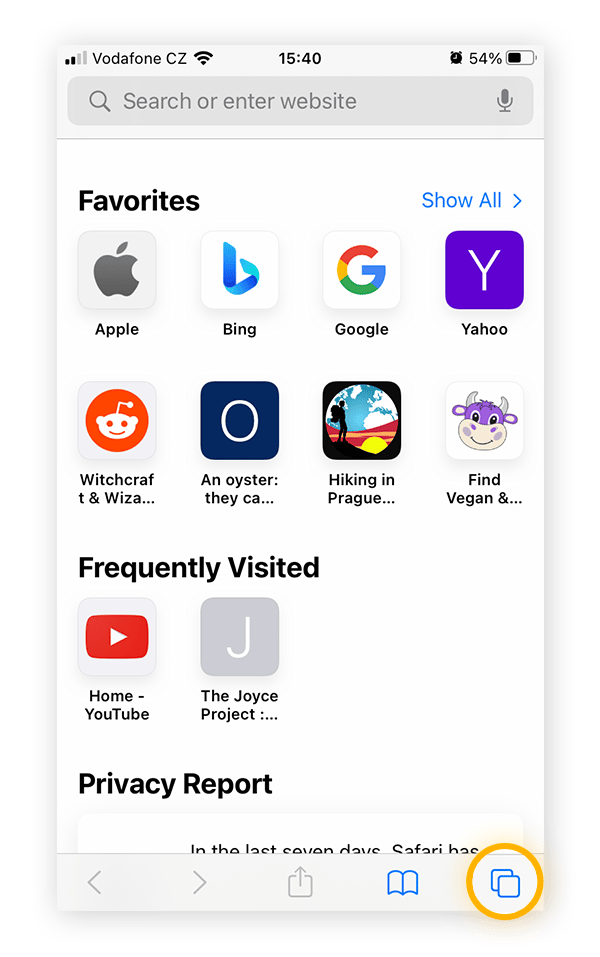
Task: Visit Home - YouTube from Frequently Visited
Action: pos(117,637)
